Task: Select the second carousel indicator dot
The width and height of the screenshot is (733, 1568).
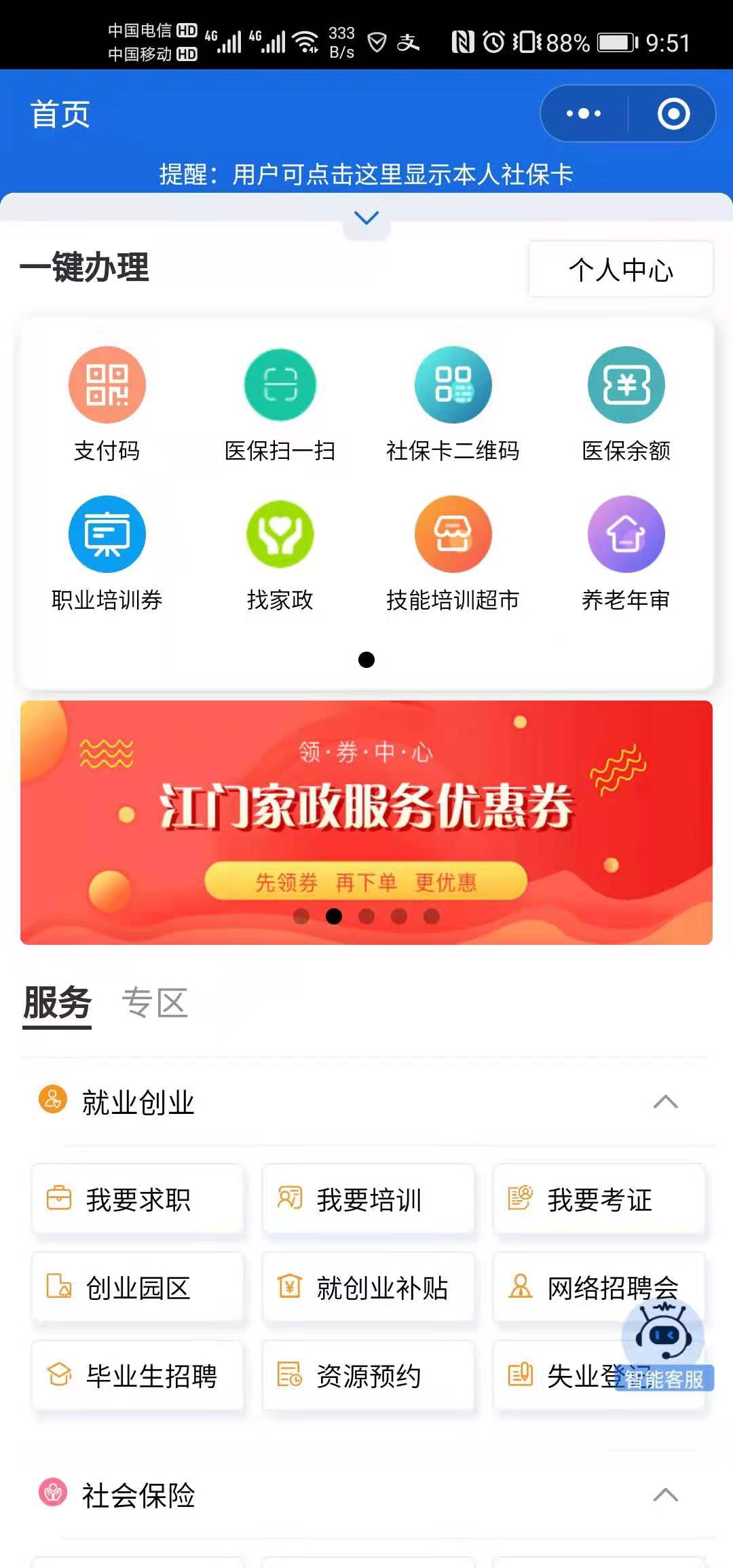Action: 333,916
